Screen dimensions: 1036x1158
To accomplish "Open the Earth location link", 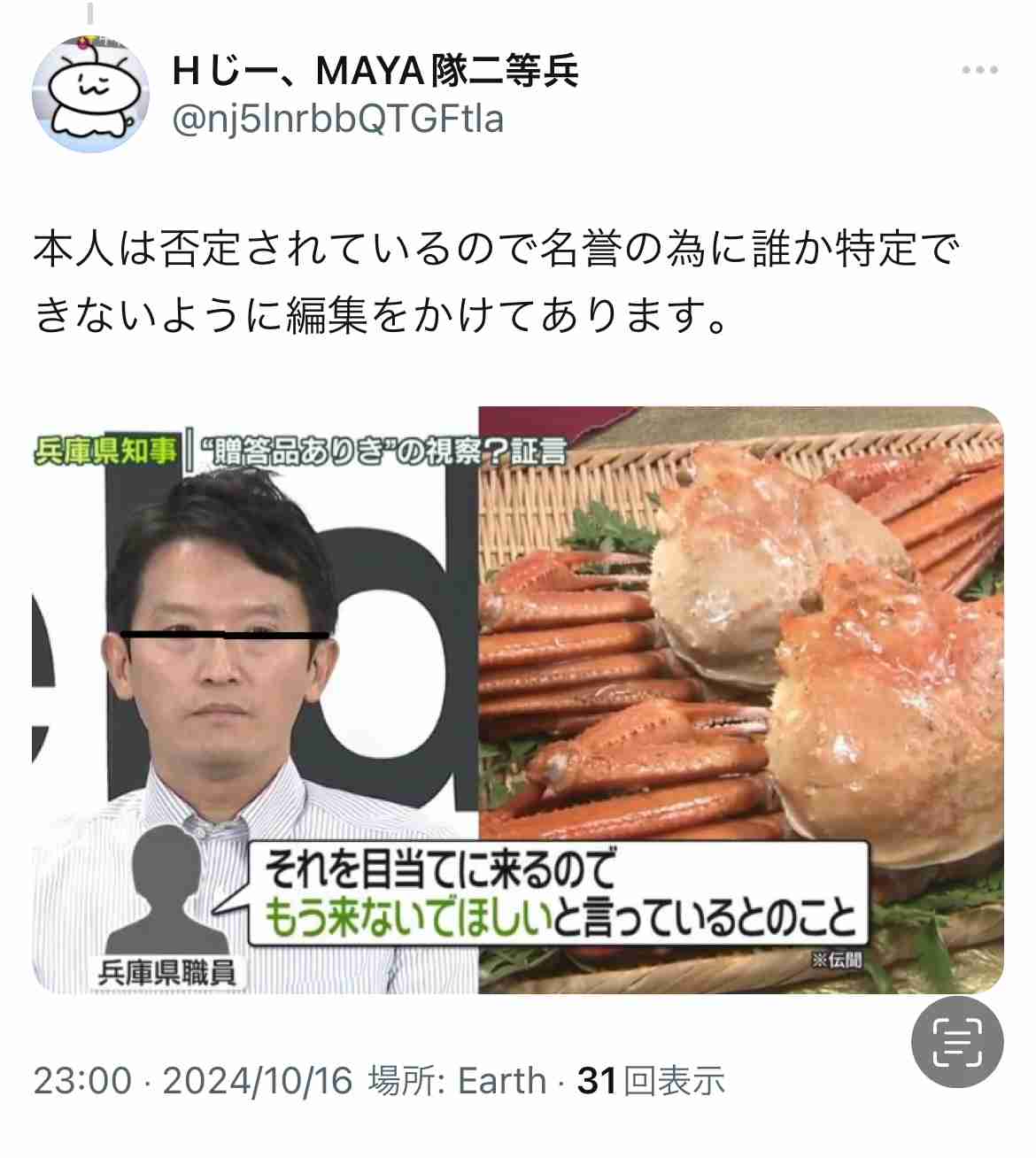I will [501, 1081].
